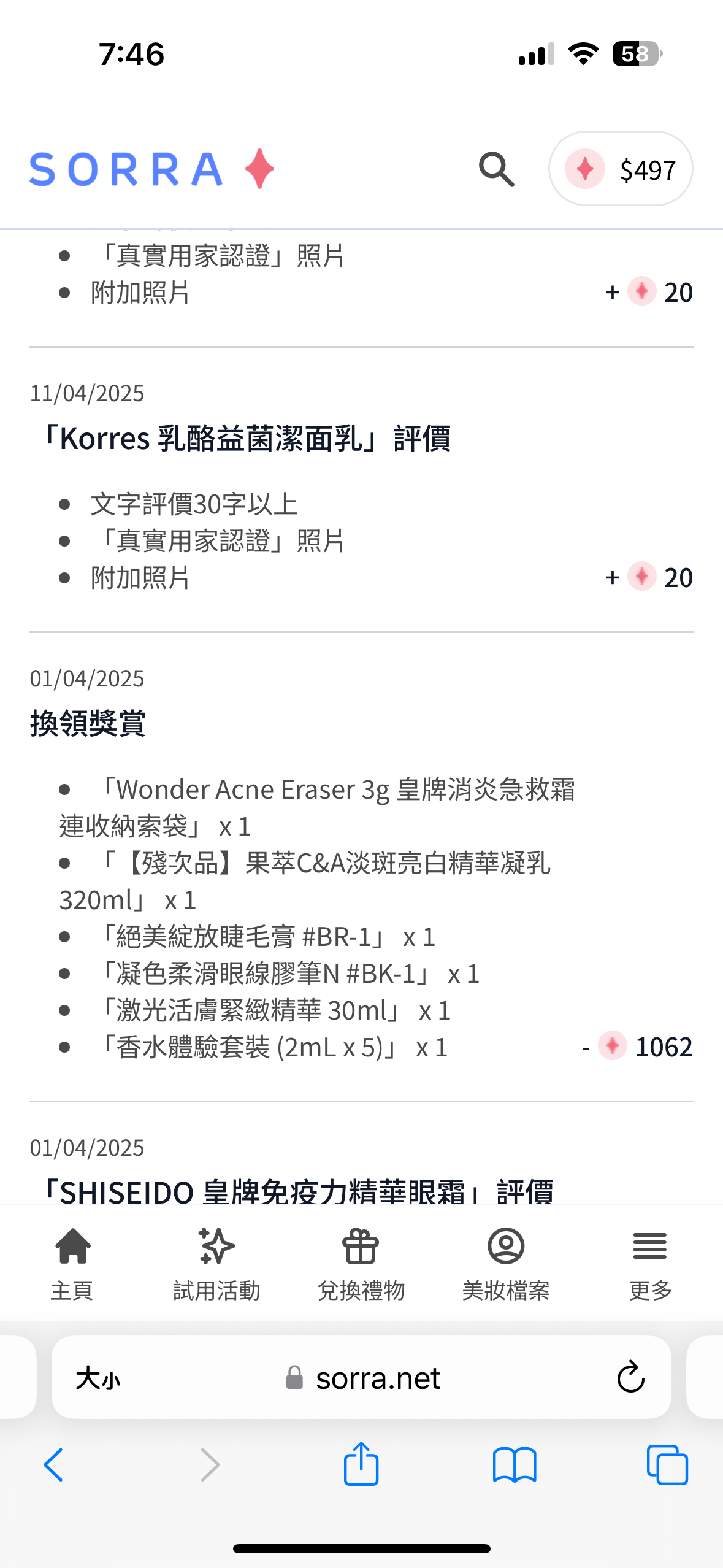Show open Safari tabs

pyautogui.click(x=667, y=1465)
